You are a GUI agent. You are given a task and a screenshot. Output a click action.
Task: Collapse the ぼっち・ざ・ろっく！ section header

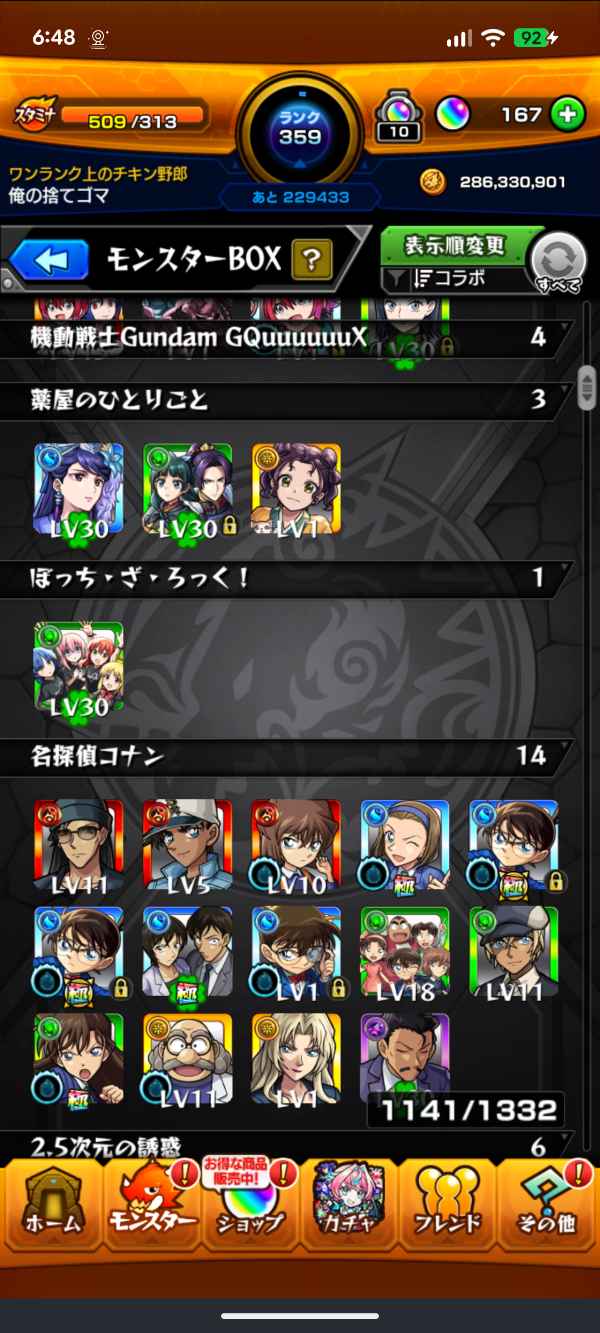coord(288,578)
